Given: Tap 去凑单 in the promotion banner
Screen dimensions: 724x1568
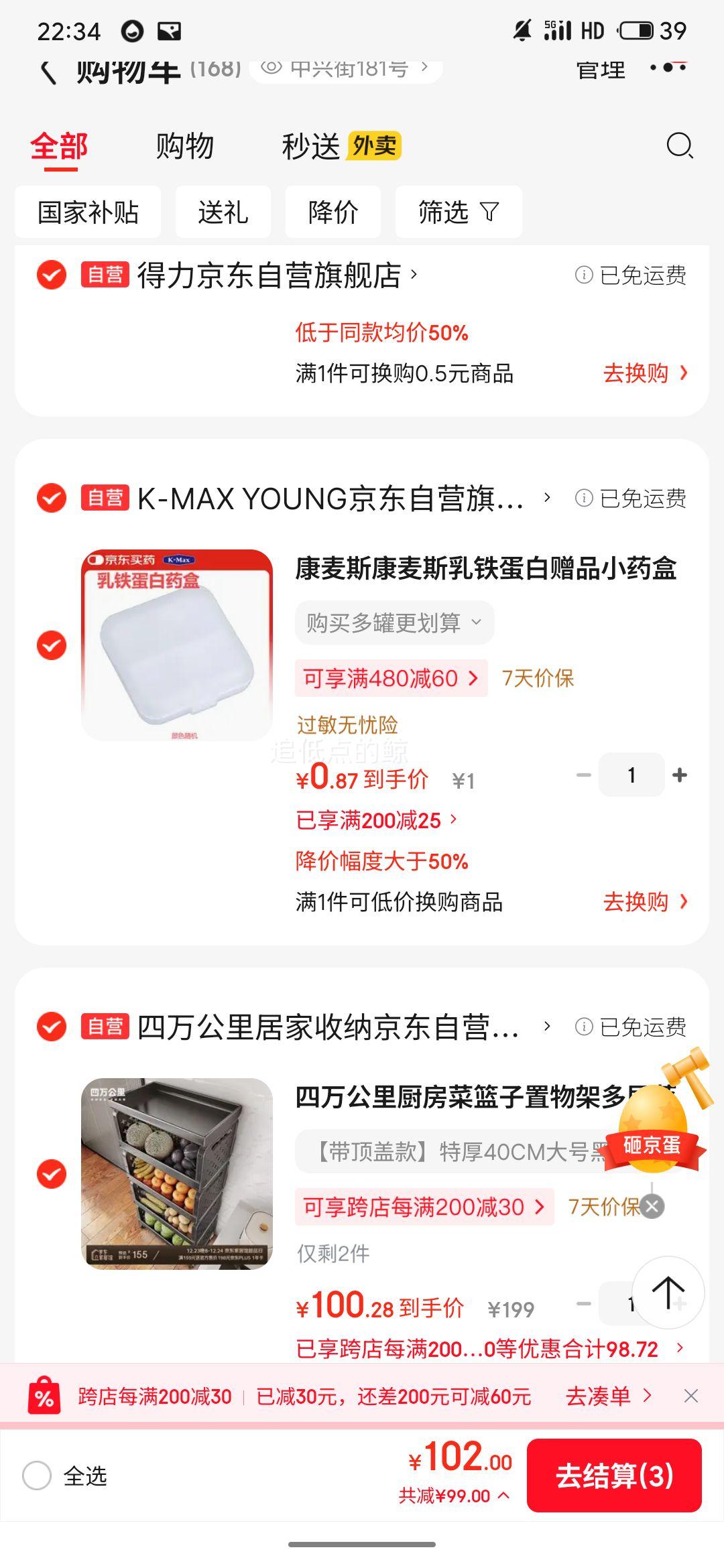Looking at the screenshot, I should (x=608, y=1396).
